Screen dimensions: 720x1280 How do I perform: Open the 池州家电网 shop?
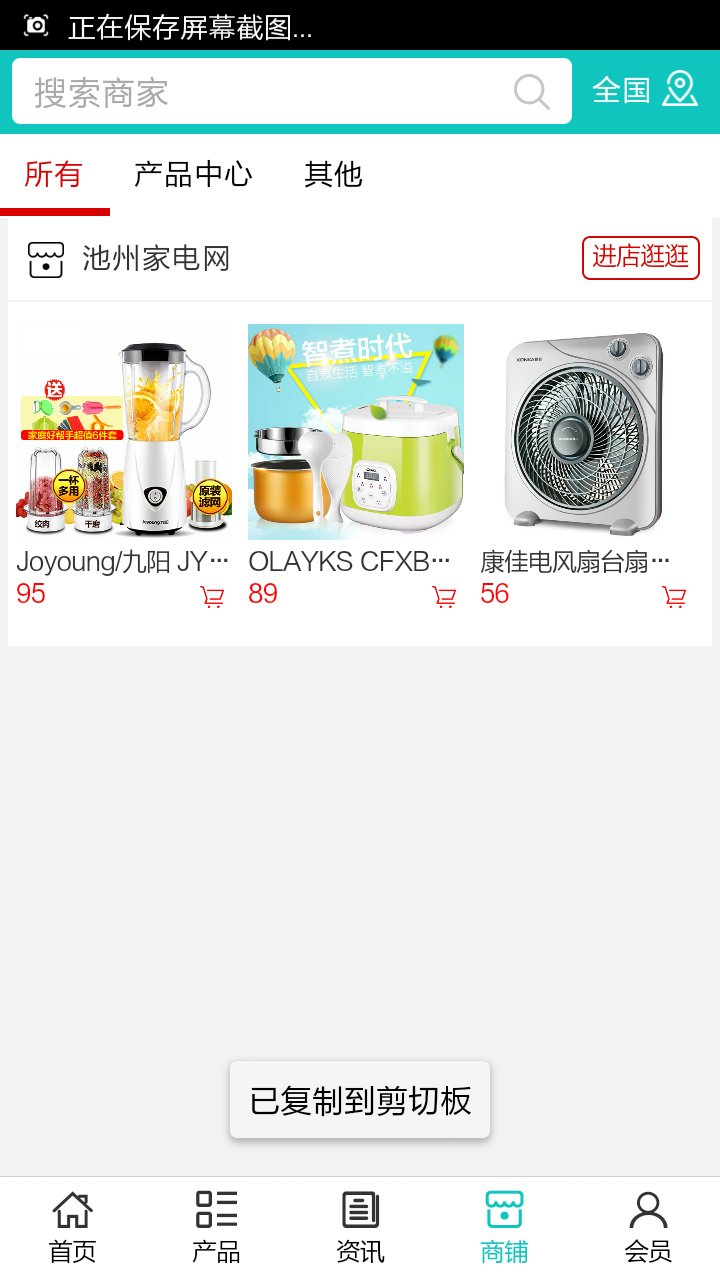[156, 259]
